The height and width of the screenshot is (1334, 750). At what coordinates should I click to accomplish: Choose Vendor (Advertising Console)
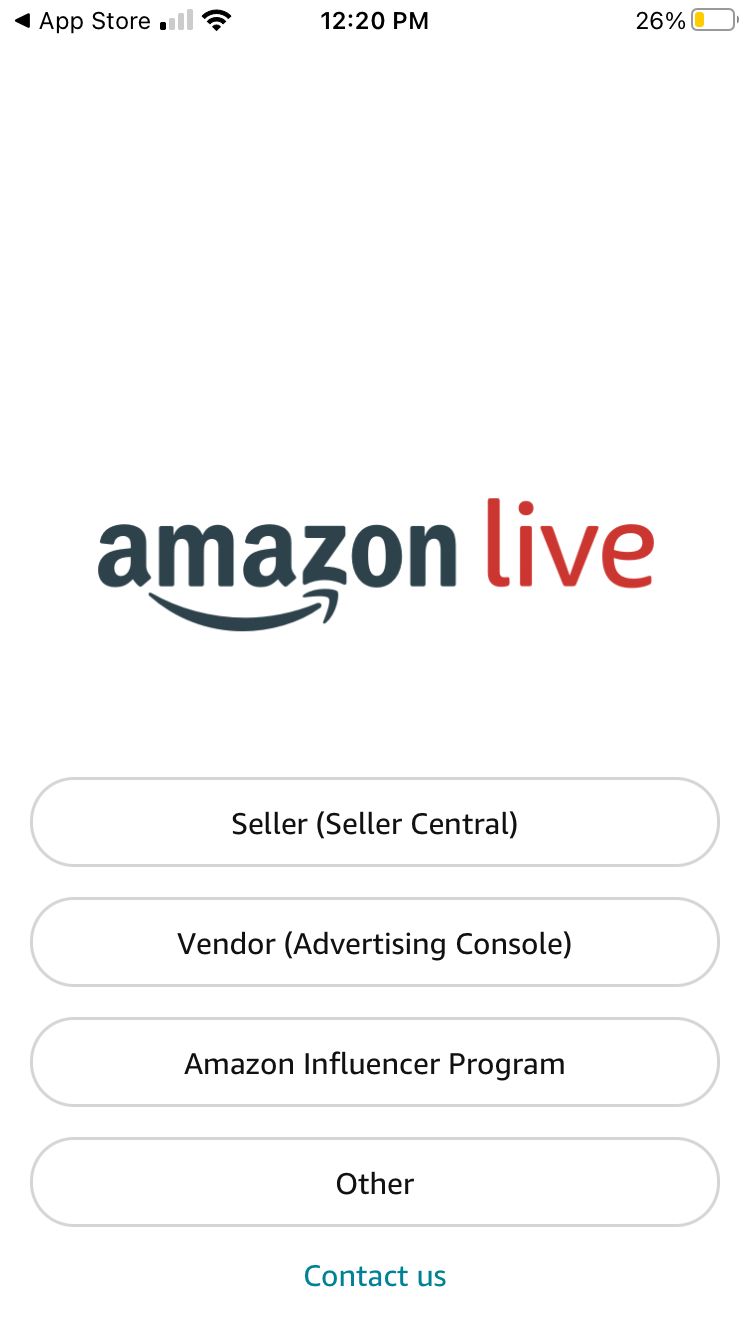click(x=375, y=943)
